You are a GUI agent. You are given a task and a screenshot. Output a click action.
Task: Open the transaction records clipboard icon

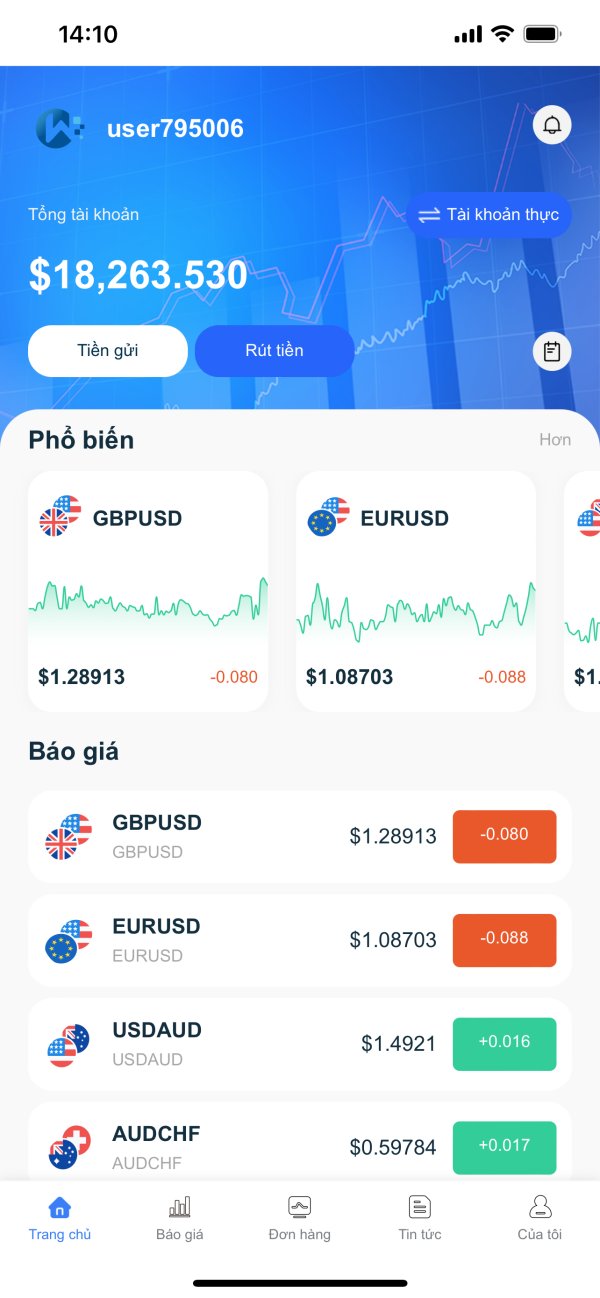[552, 351]
